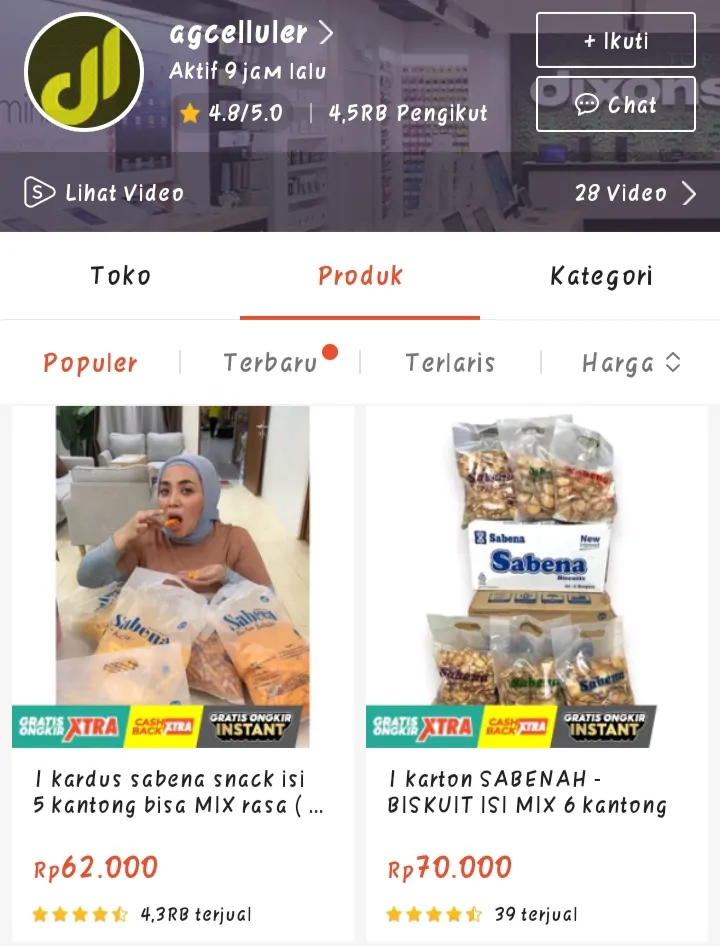Sort products by Terbaru

tap(271, 363)
